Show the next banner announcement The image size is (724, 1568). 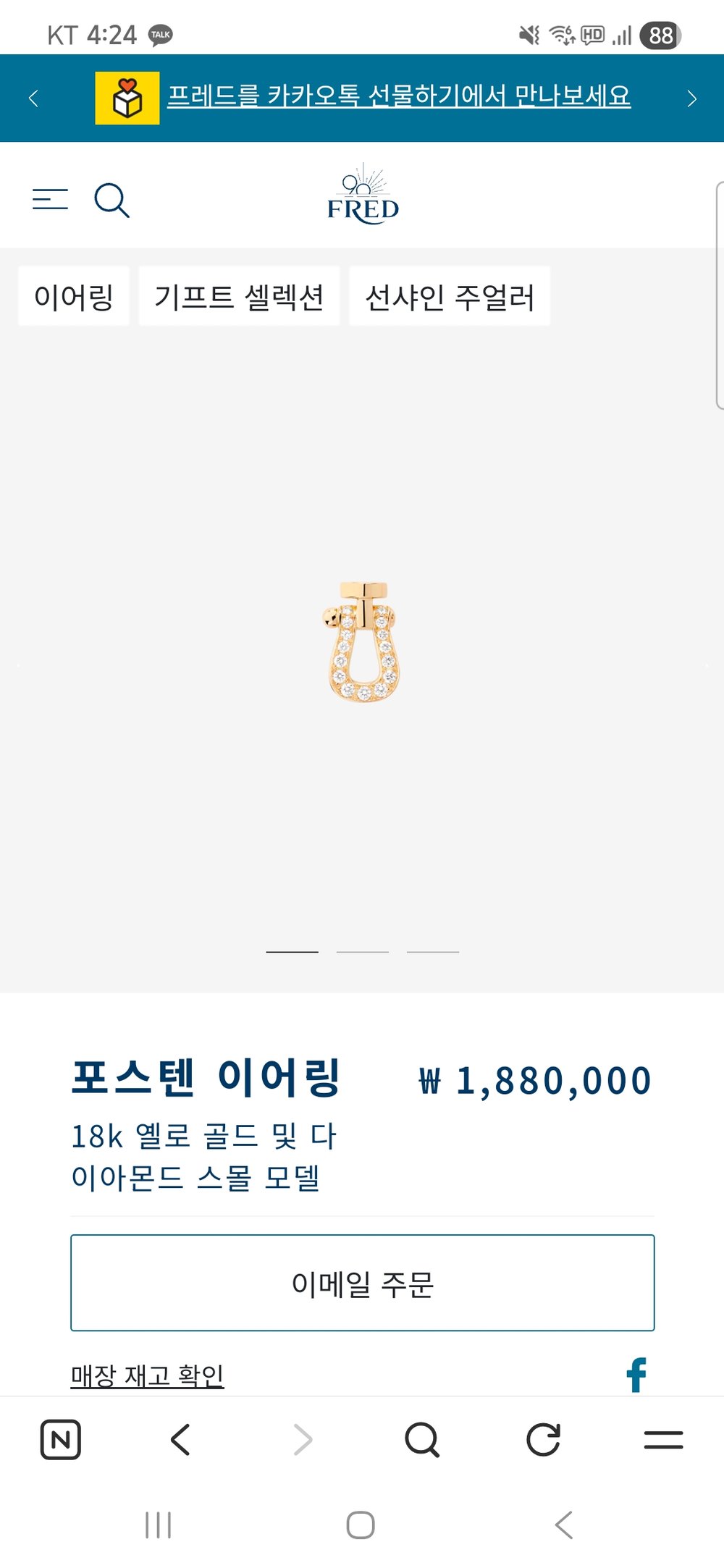point(691,98)
